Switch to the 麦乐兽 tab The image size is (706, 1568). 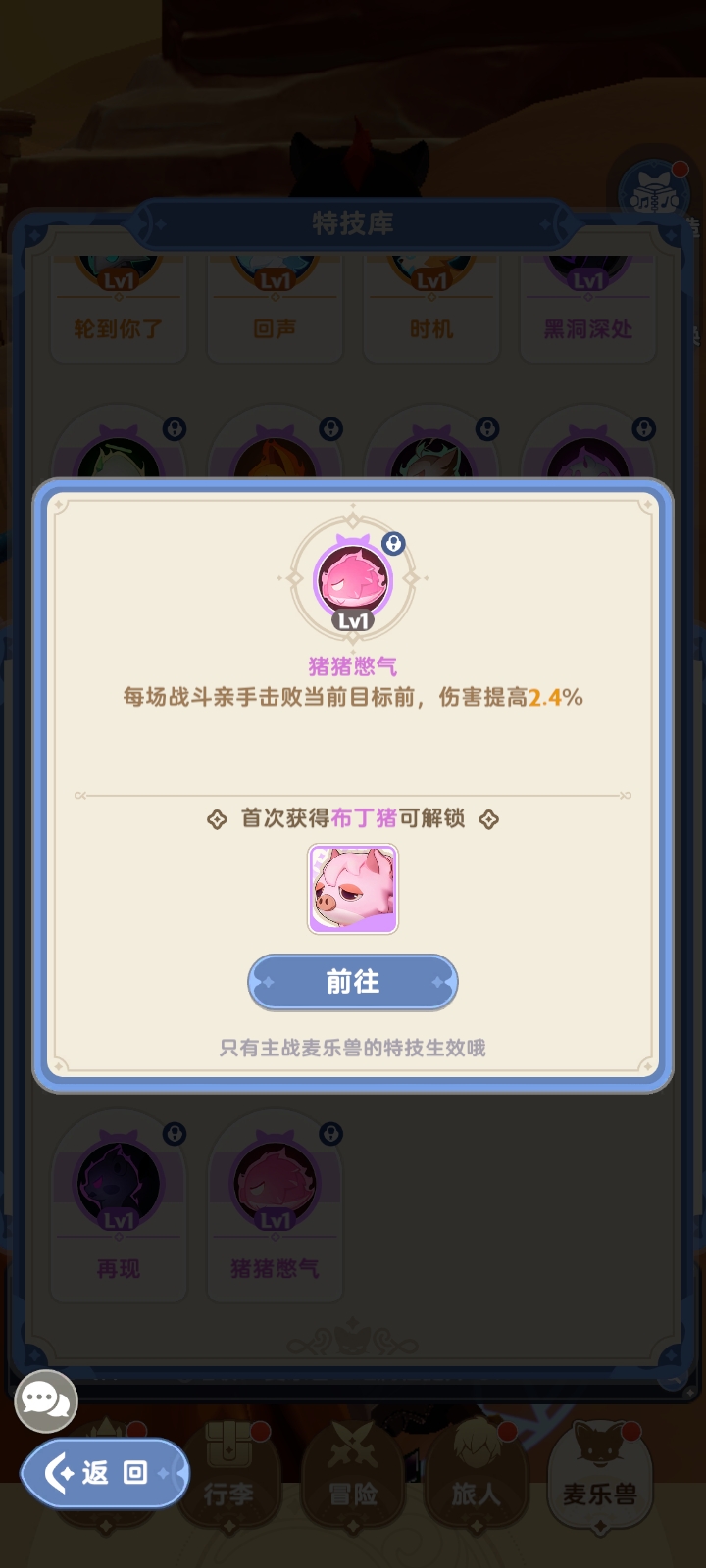point(599,1475)
